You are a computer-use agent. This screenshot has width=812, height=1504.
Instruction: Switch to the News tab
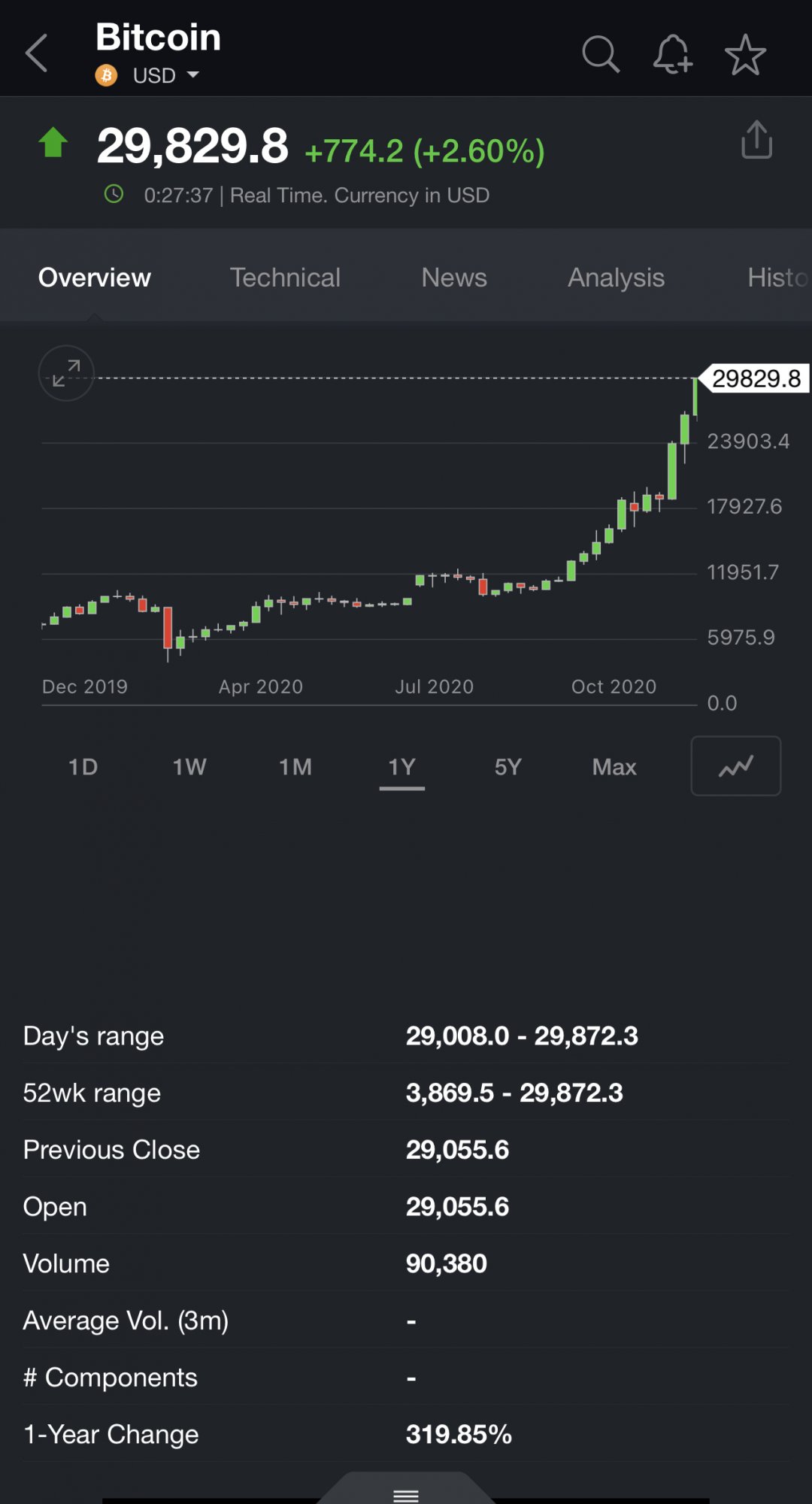(x=454, y=277)
